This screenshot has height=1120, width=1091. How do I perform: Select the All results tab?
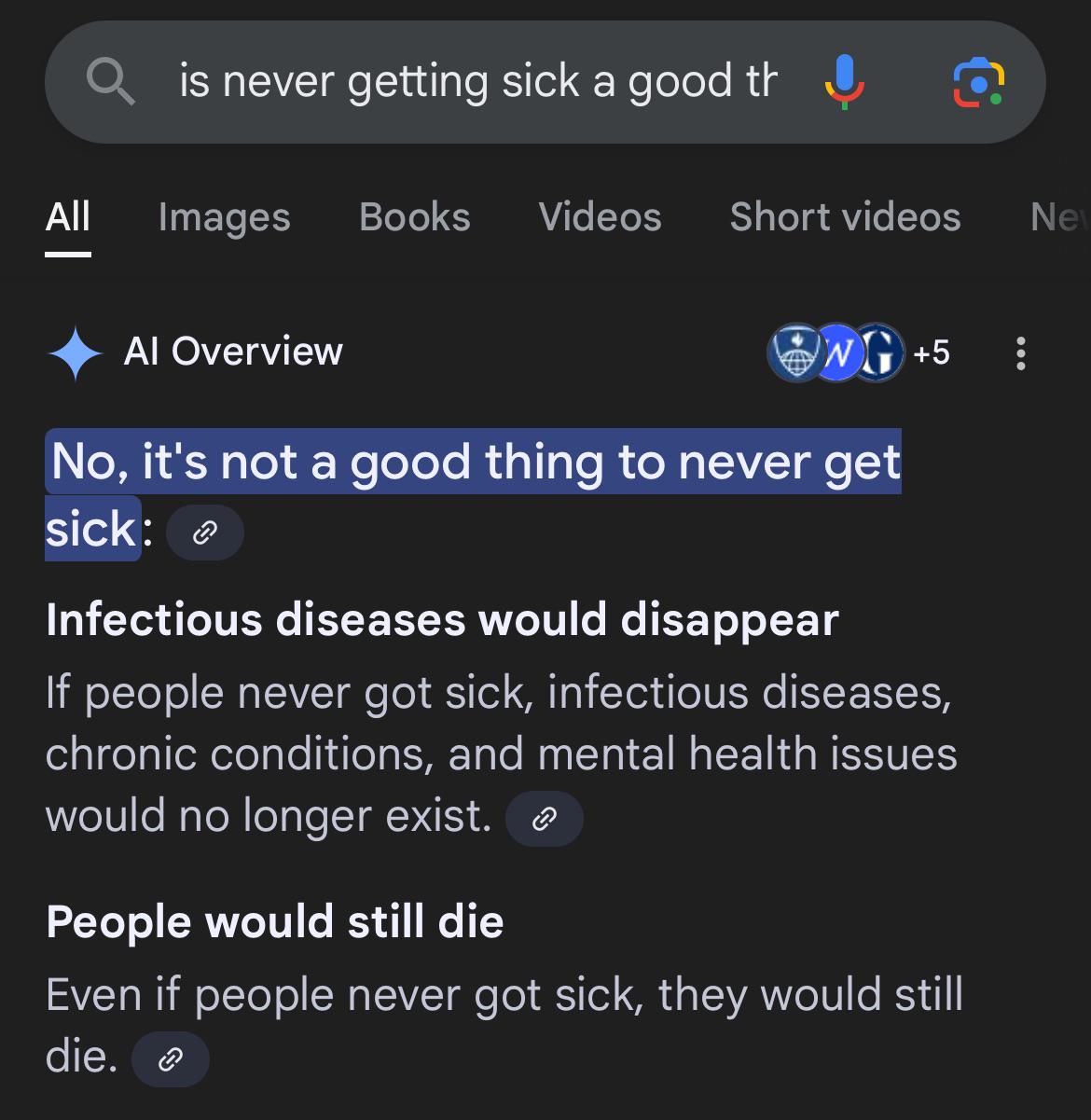pyautogui.click(x=68, y=217)
